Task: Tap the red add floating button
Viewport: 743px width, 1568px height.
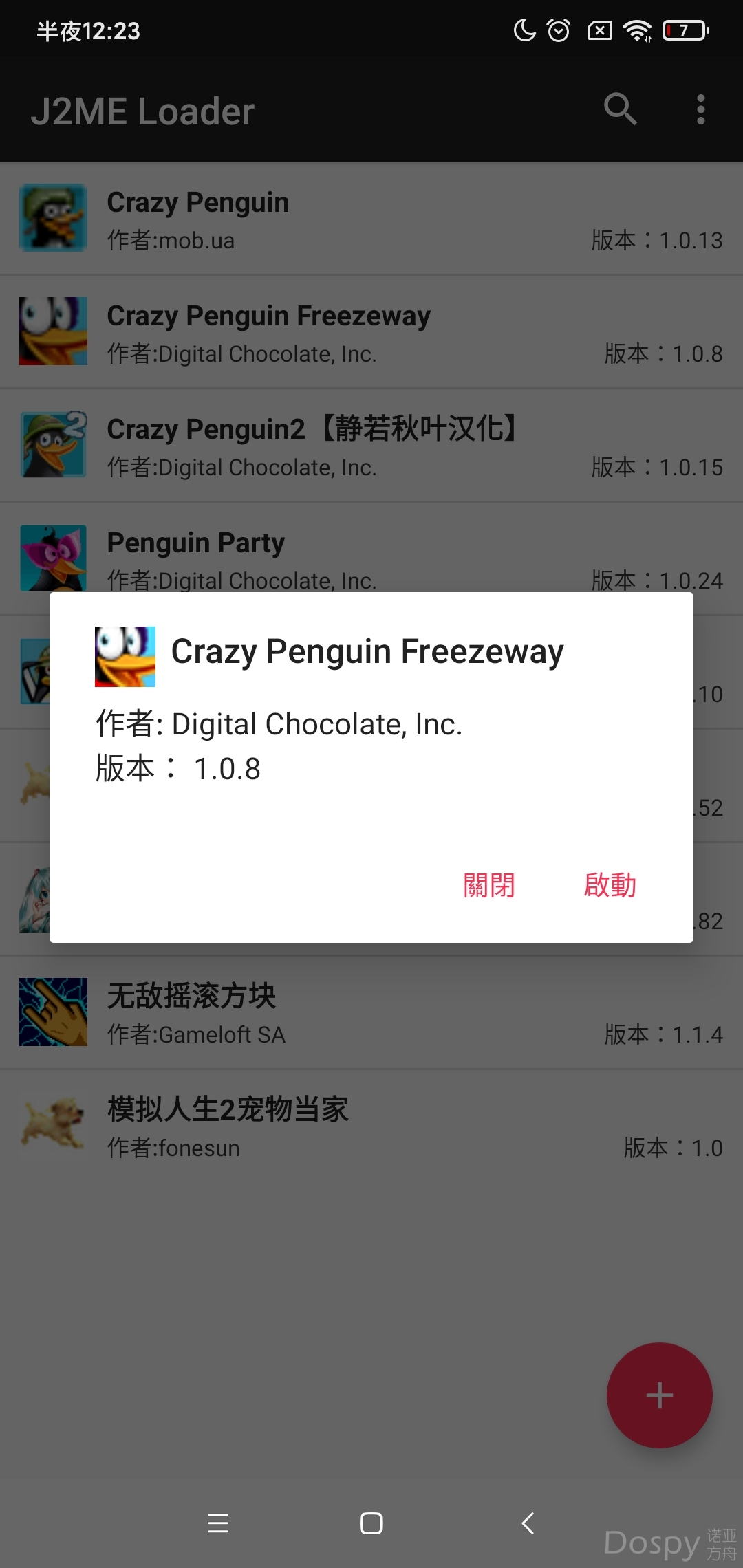Action: click(x=659, y=1395)
